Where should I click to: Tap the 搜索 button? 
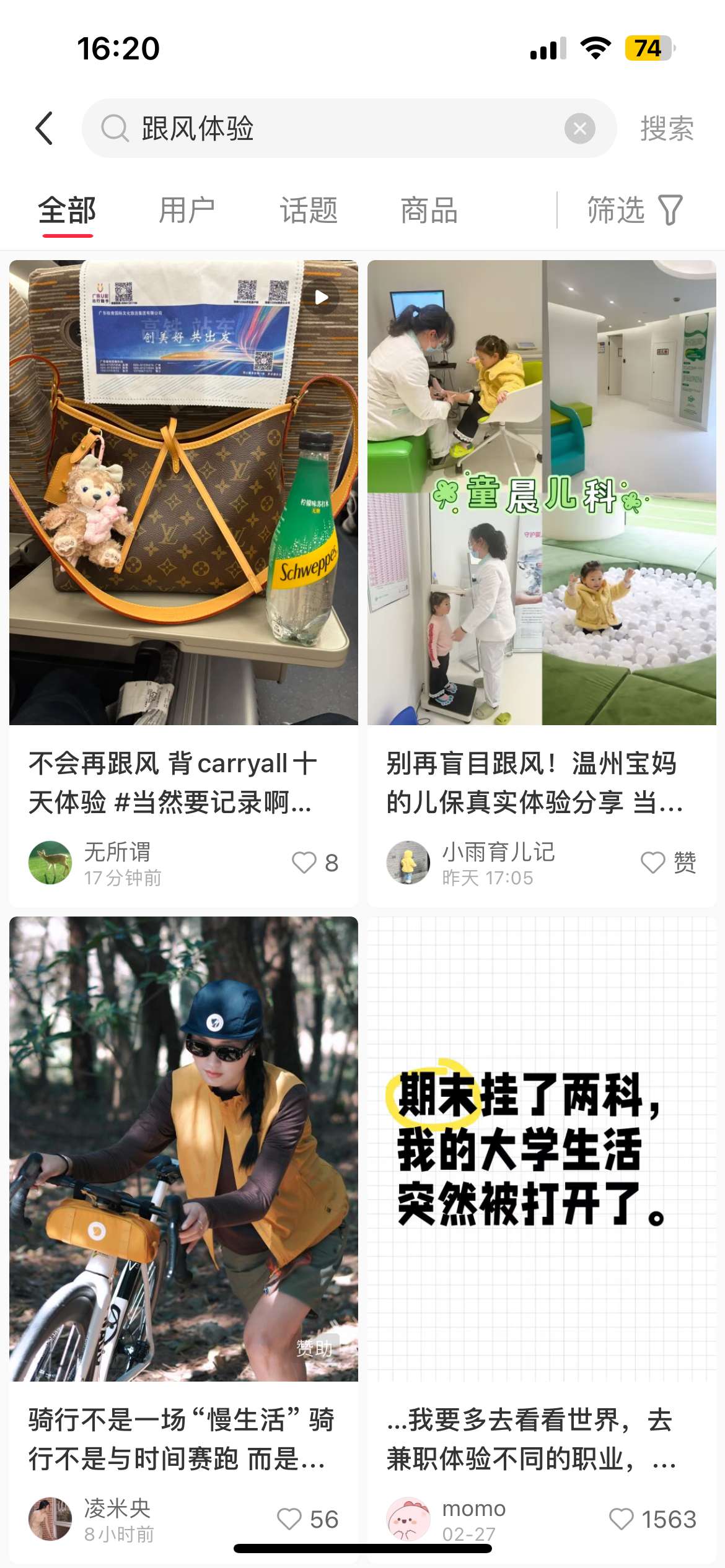click(x=667, y=129)
